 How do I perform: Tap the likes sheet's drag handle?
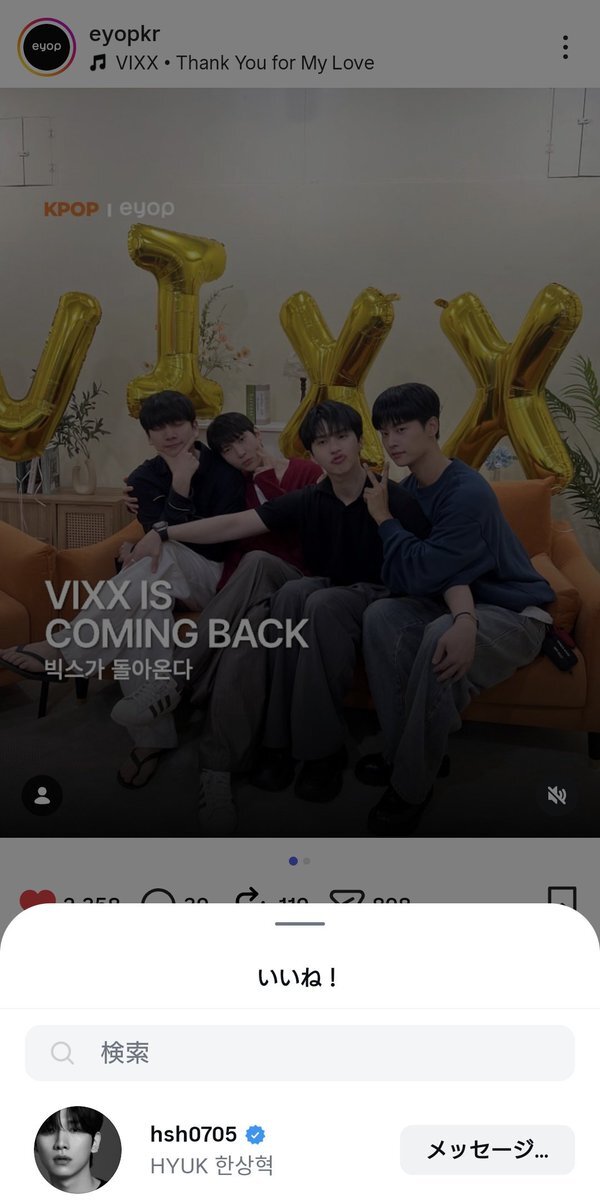tap(300, 924)
